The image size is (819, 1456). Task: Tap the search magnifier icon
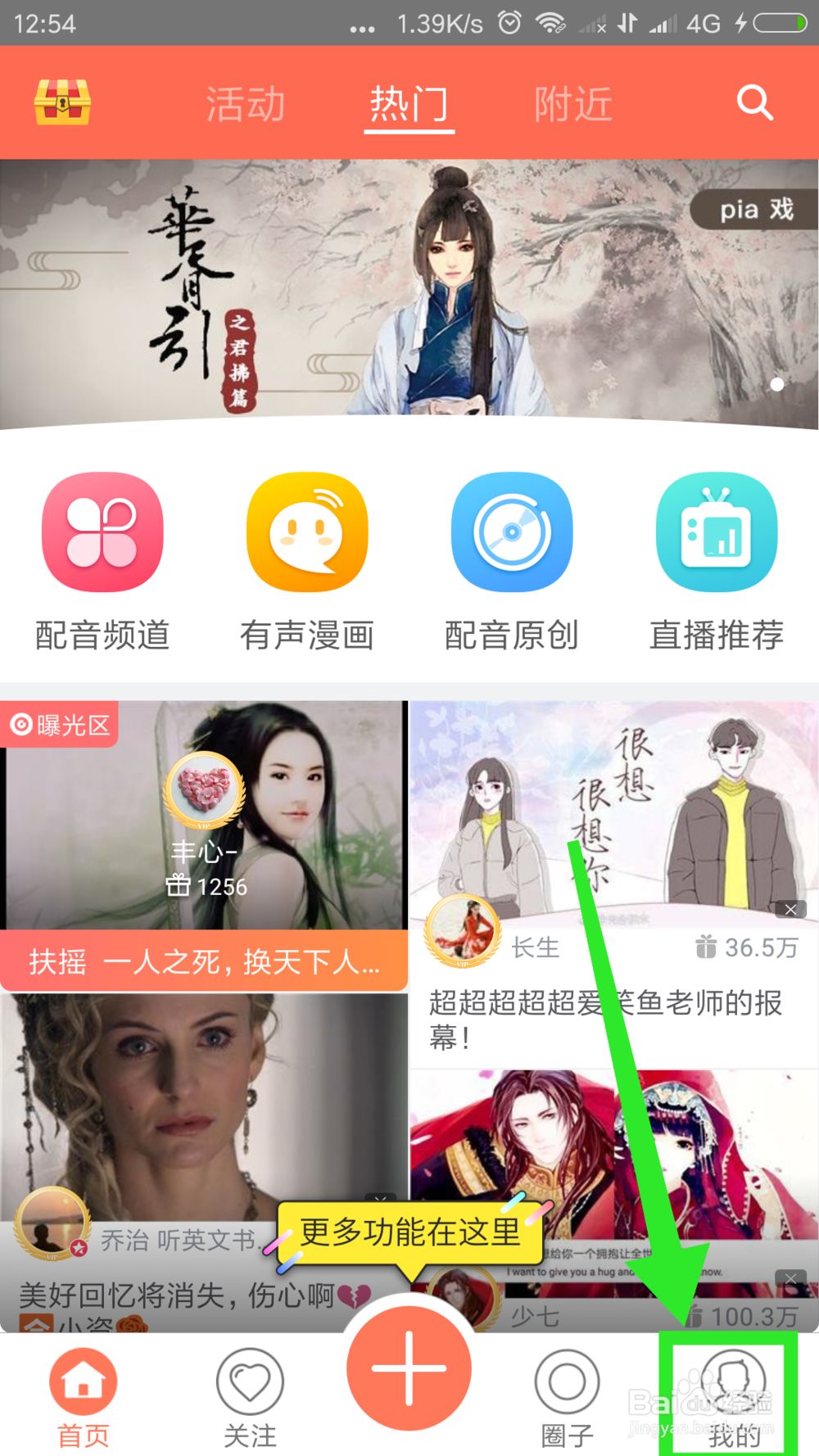[754, 102]
